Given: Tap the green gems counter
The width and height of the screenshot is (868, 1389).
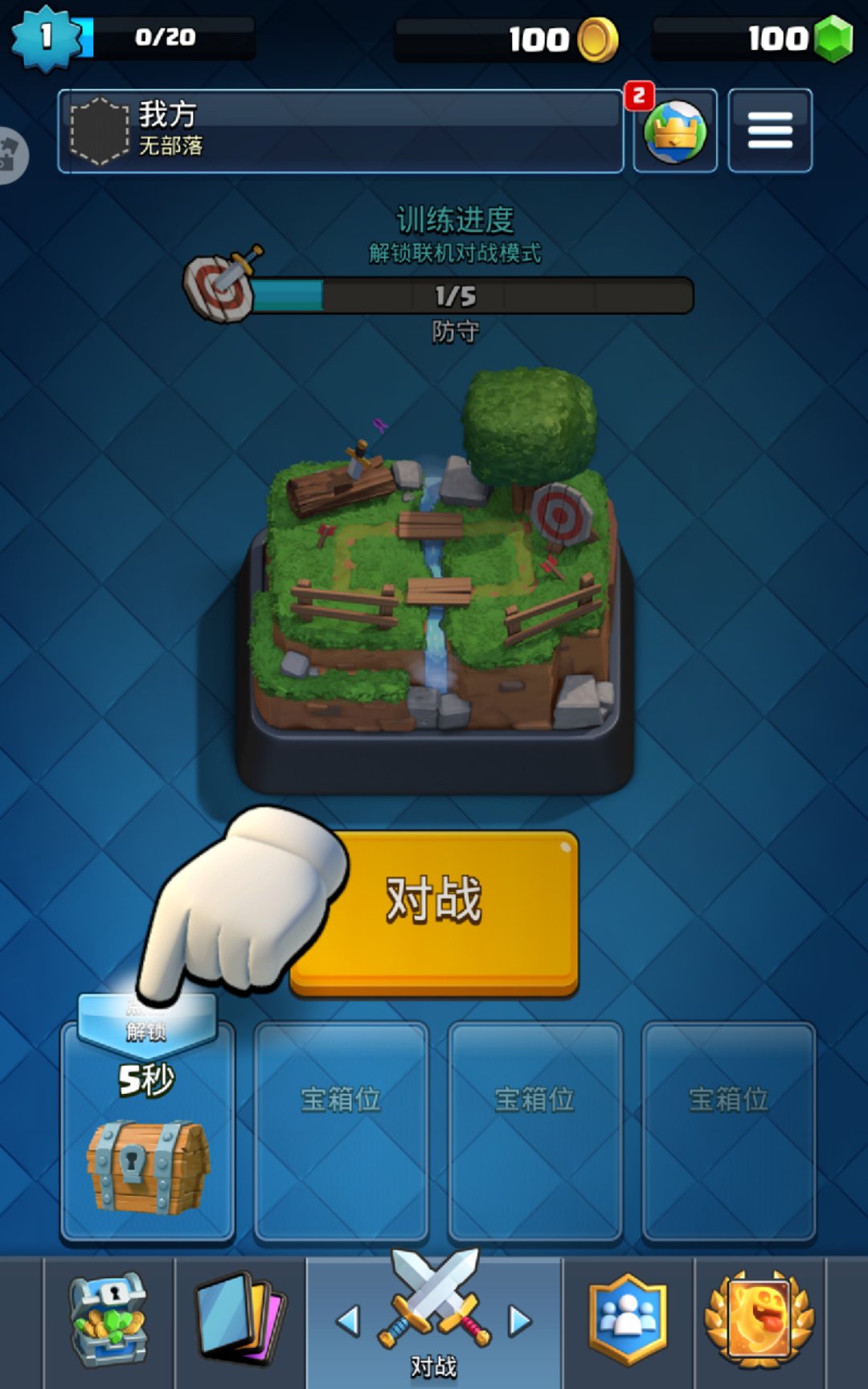Looking at the screenshot, I should click(755, 39).
